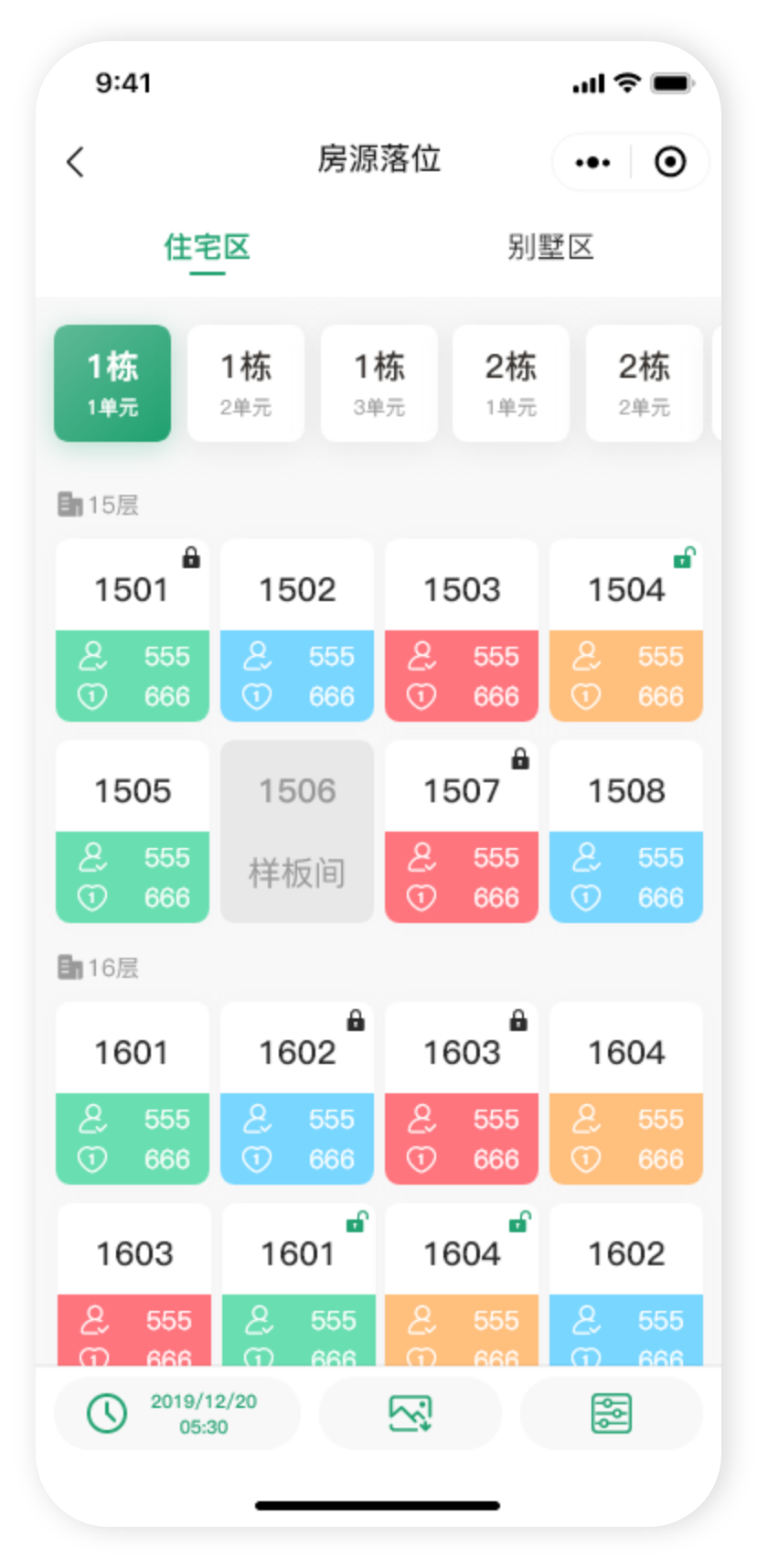768x1568 pixels.
Task: Open the 2019/12/20 05:30 time selector
Action: 177,1413
